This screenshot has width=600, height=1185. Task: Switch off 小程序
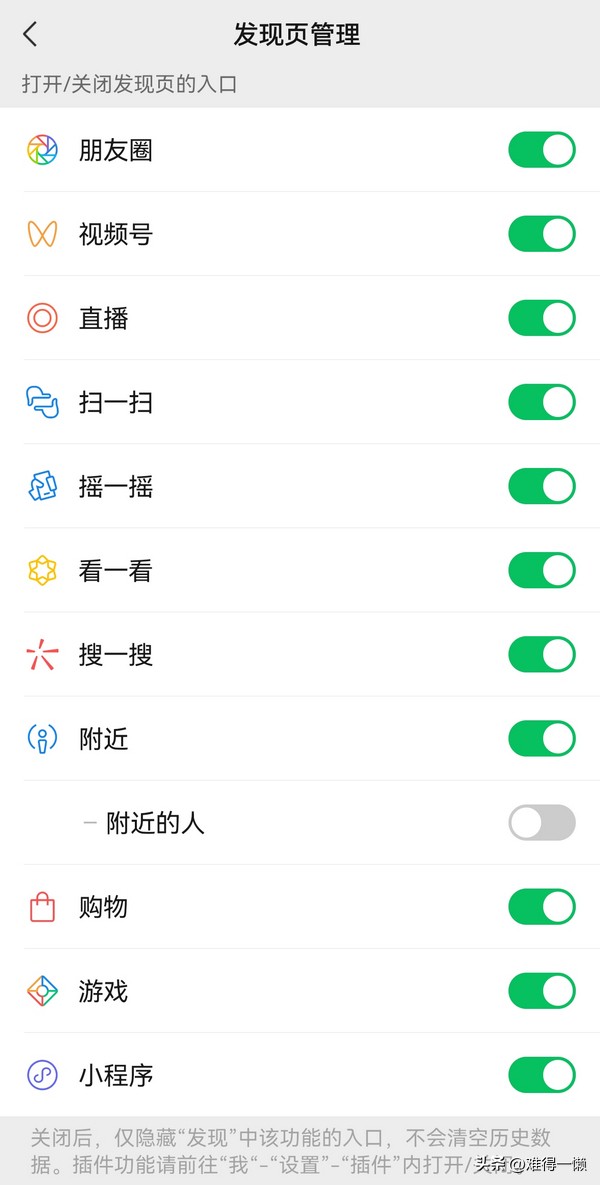542,1075
